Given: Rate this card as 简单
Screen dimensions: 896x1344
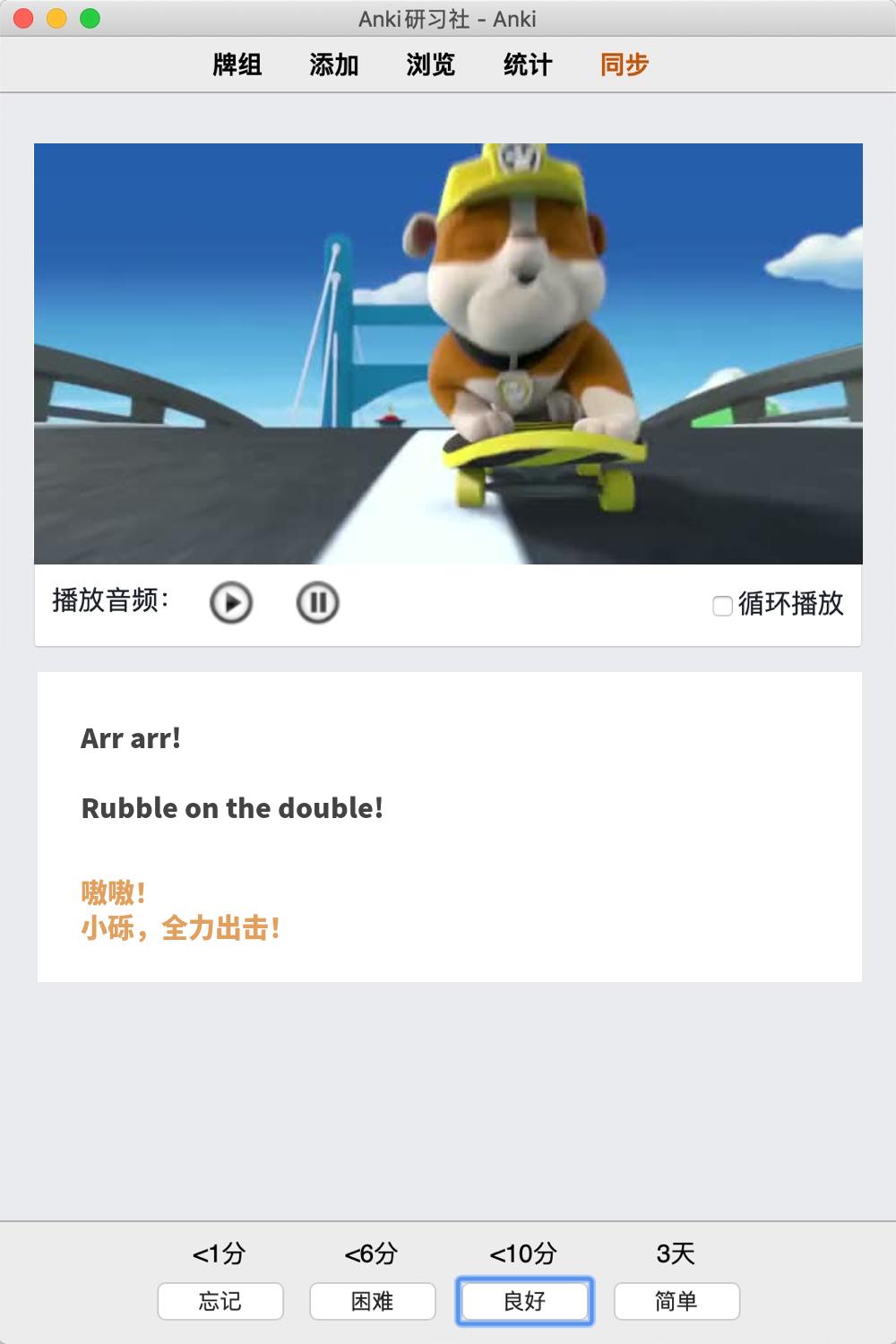Looking at the screenshot, I should point(676,1301).
